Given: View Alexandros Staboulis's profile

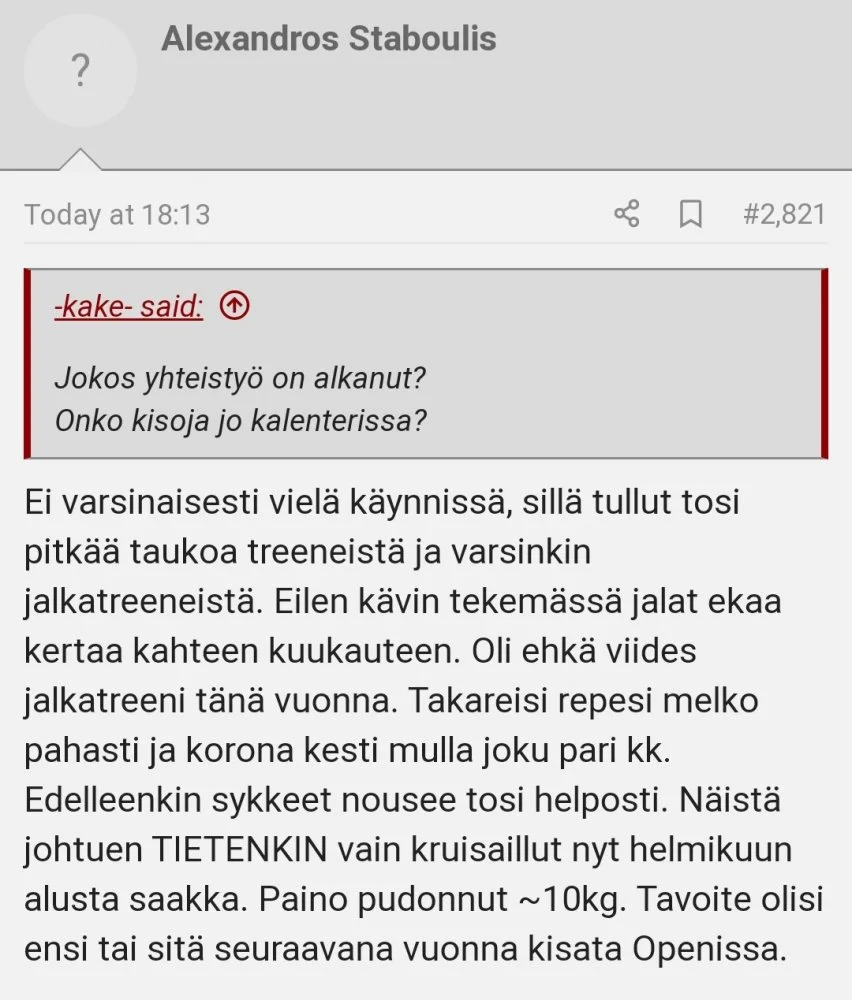Looking at the screenshot, I should [328, 40].
